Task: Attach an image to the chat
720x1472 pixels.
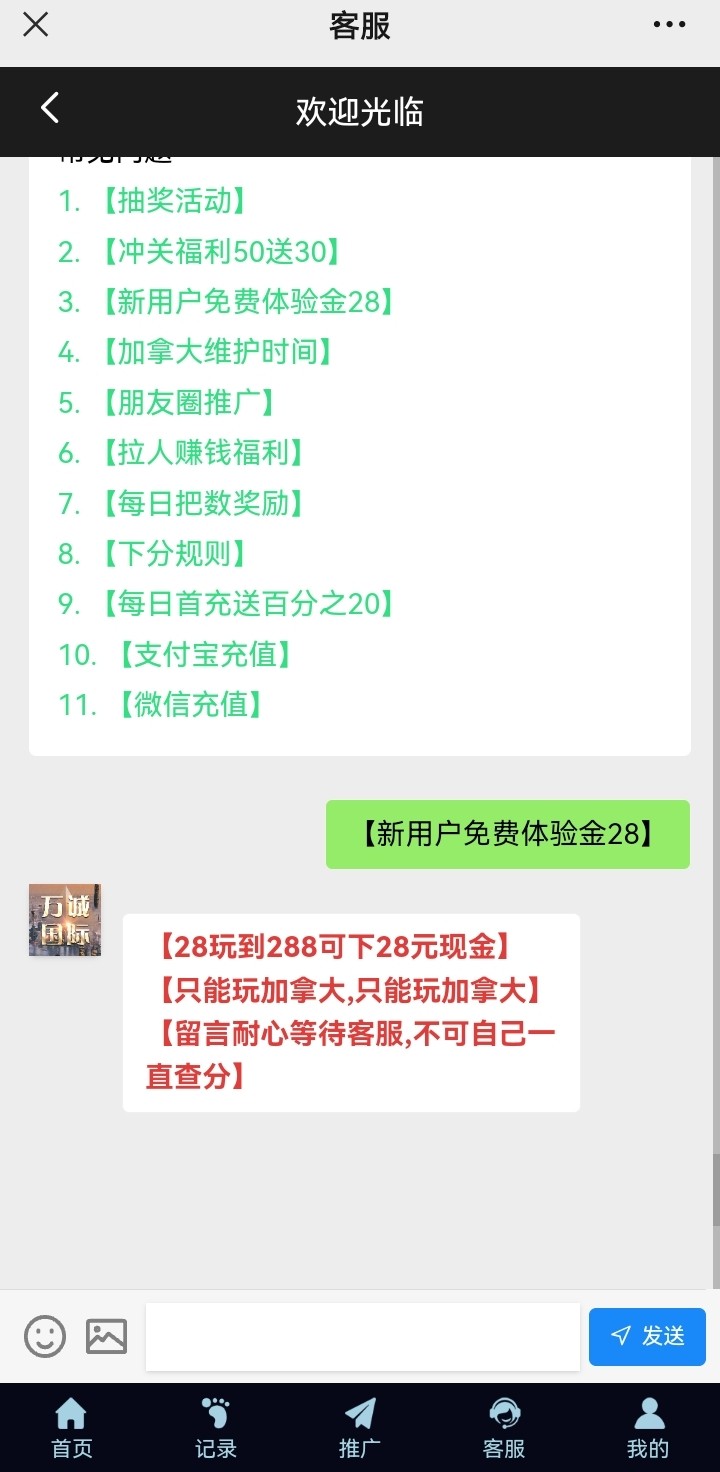Action: pos(106,1336)
